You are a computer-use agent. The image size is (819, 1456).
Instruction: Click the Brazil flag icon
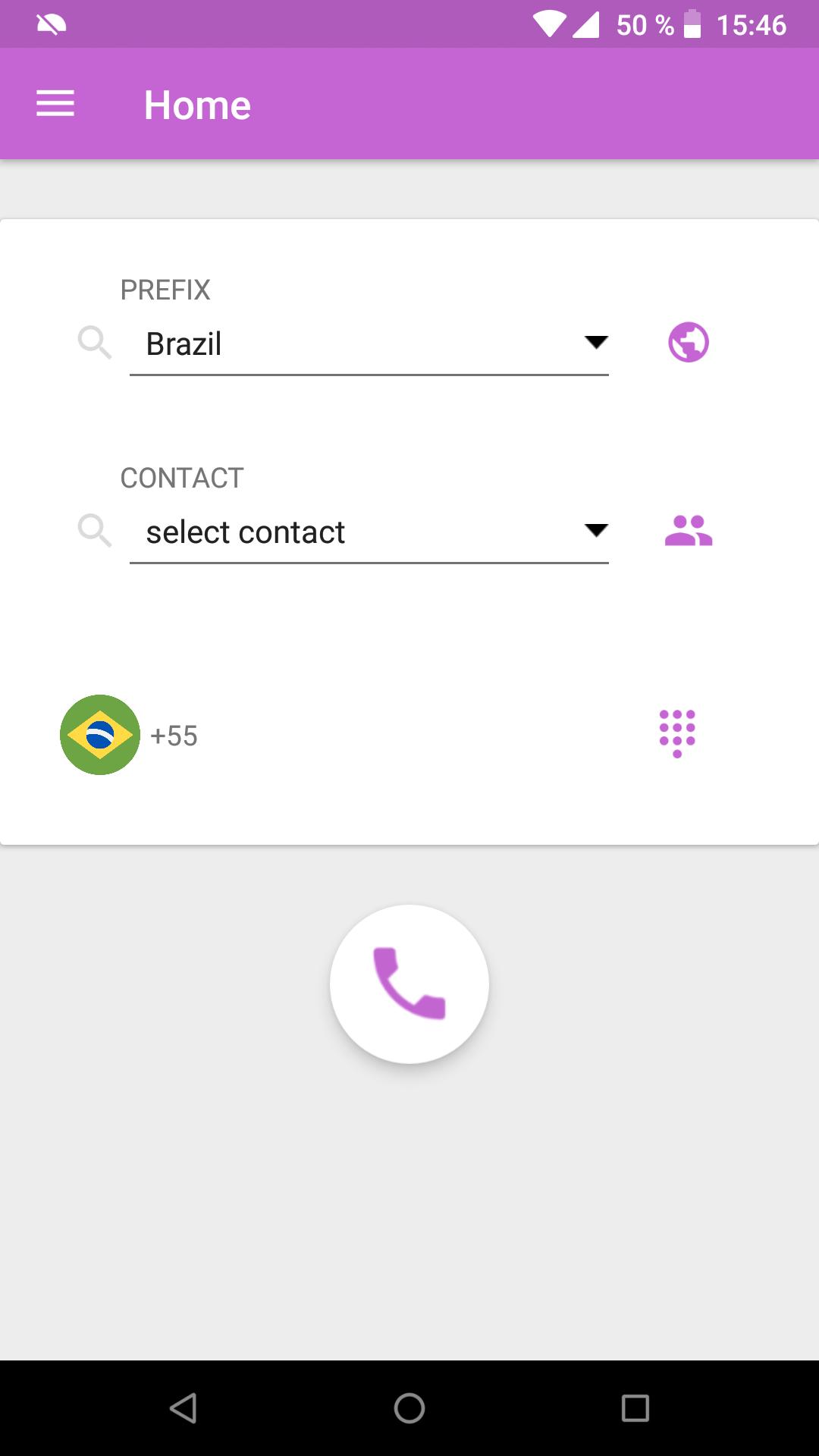(100, 734)
